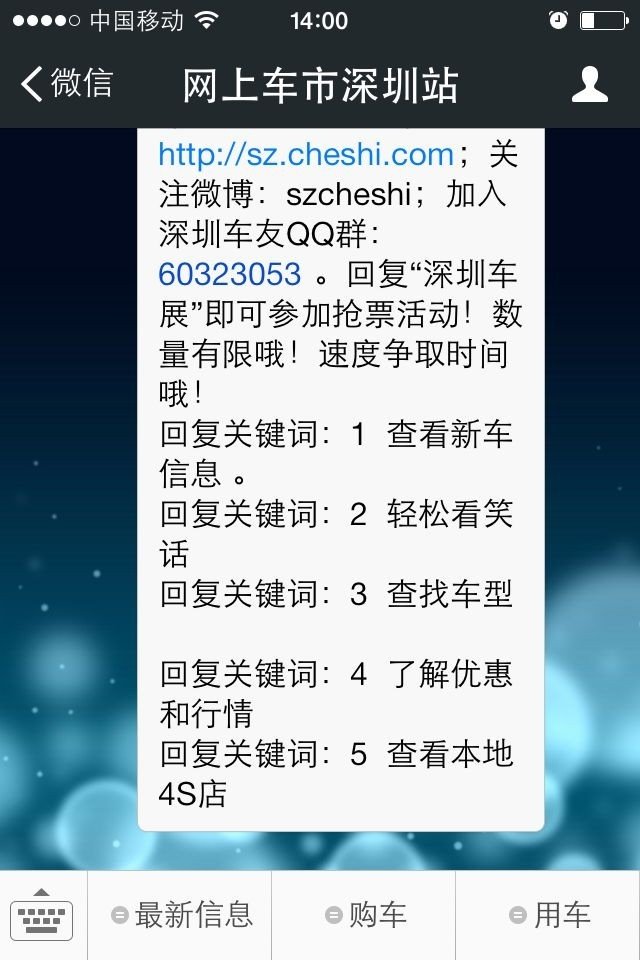
Task: Open the sz.cheshi.com link
Action: click(x=307, y=154)
